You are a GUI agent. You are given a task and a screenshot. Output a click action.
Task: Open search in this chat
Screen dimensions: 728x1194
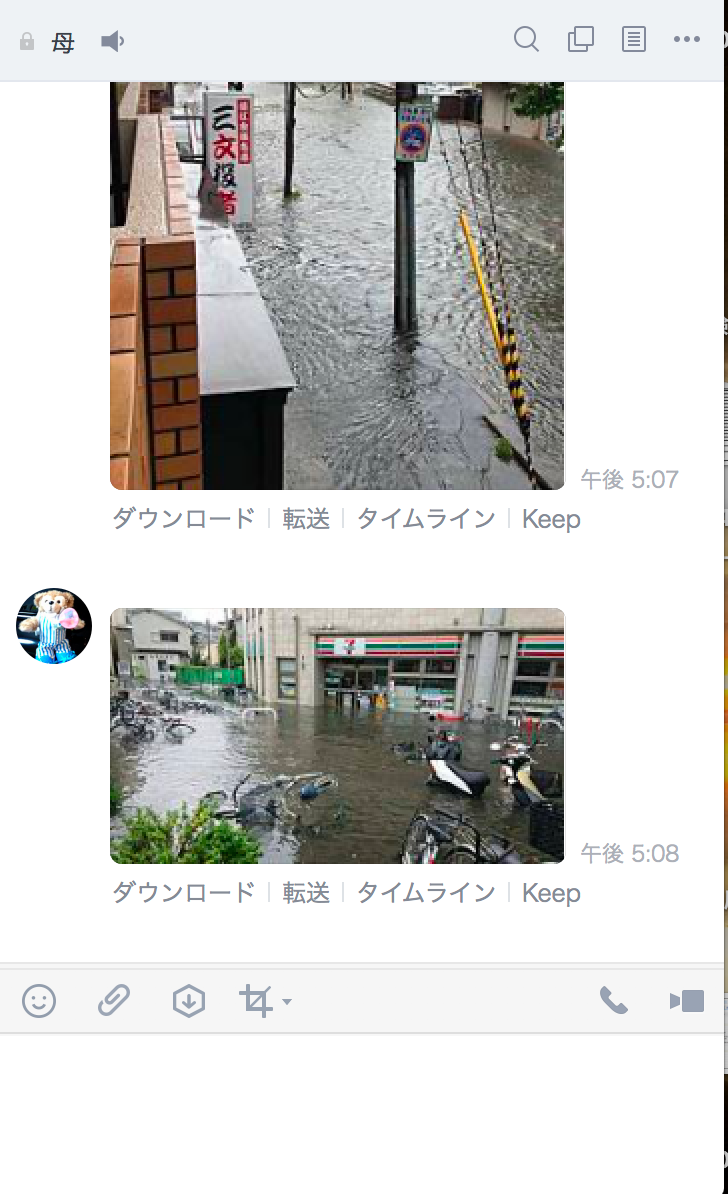[526, 39]
